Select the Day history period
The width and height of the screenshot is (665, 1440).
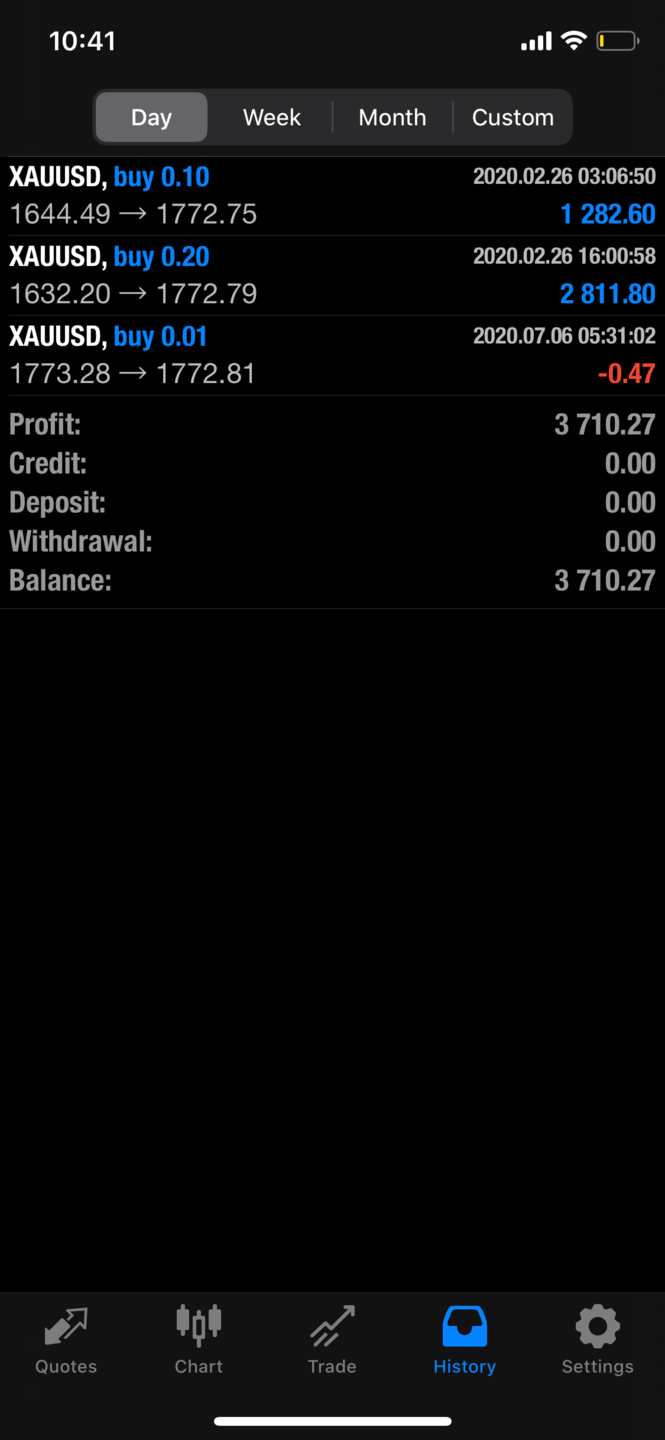click(151, 118)
